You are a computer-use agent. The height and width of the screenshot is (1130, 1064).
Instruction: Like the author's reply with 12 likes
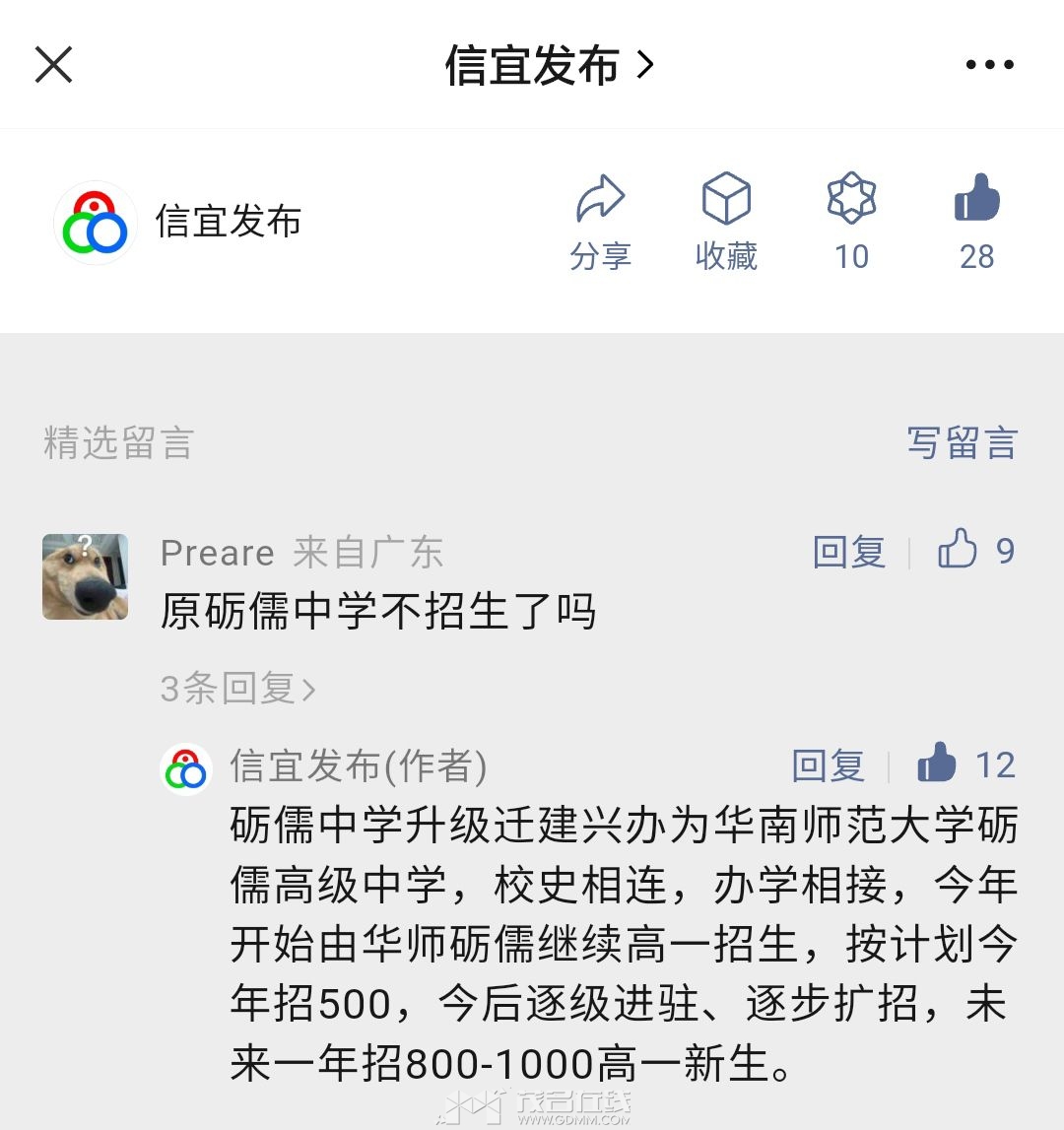click(937, 764)
